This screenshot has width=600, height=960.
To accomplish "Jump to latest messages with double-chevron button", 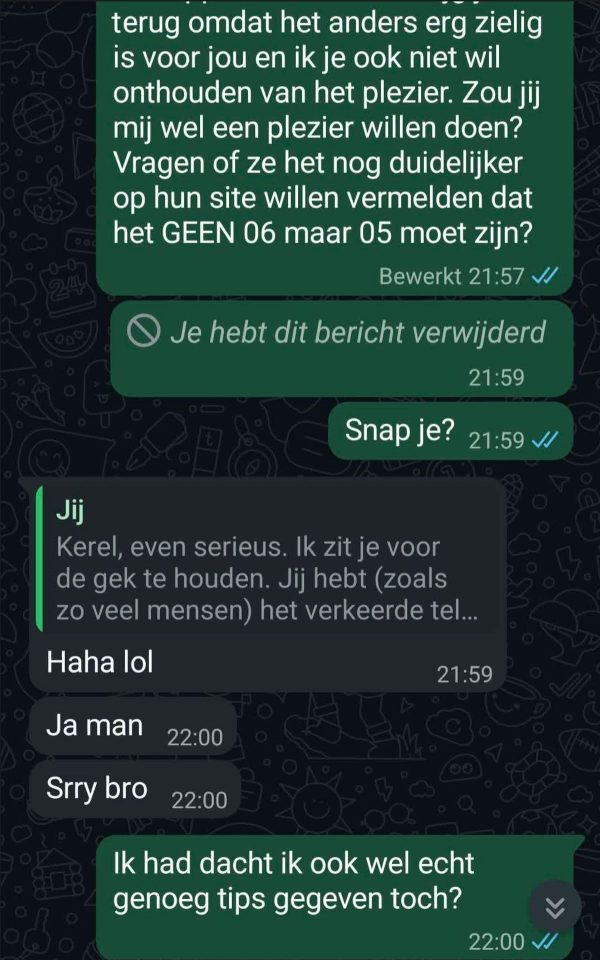I will click(555, 907).
